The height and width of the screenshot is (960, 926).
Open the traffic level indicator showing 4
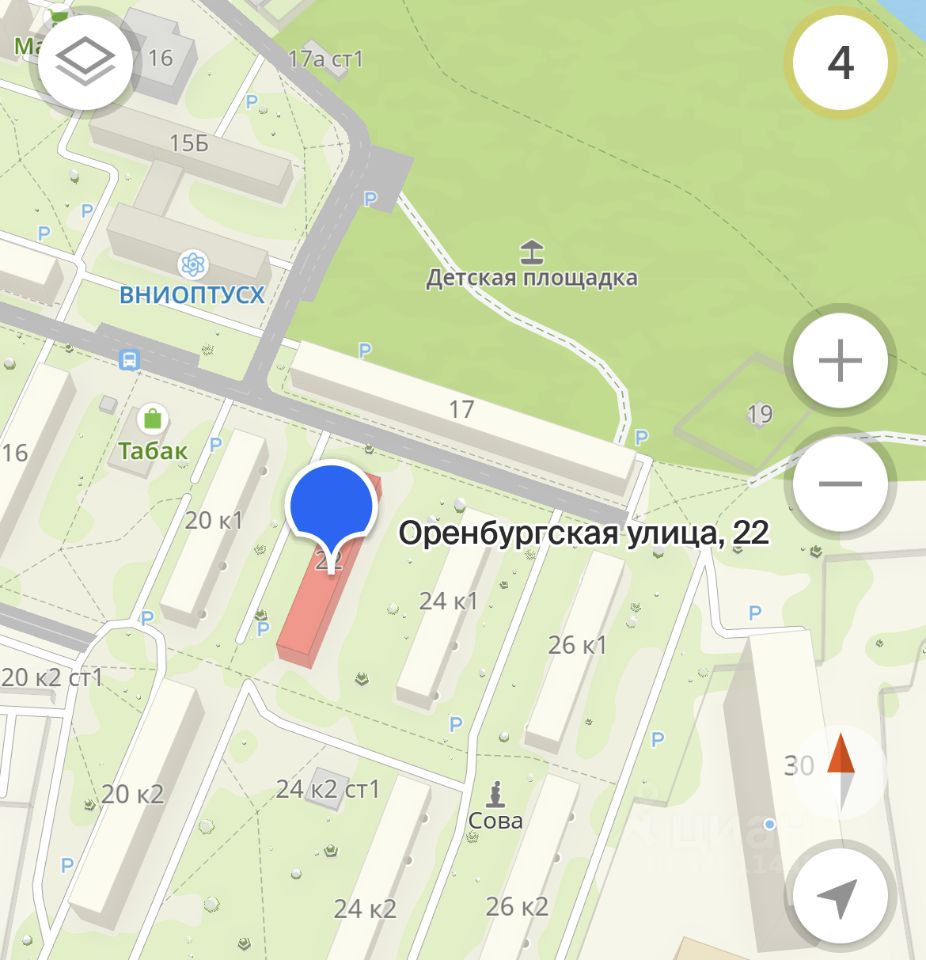[x=840, y=63]
